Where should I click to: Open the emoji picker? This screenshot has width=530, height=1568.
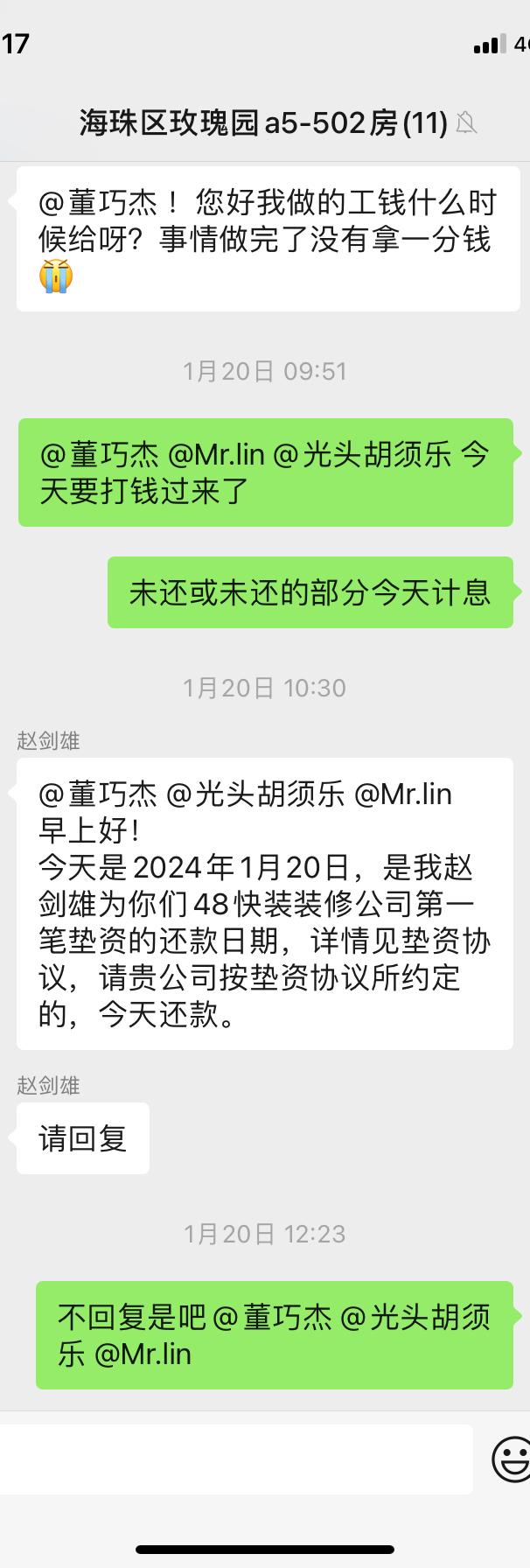[x=513, y=1459]
